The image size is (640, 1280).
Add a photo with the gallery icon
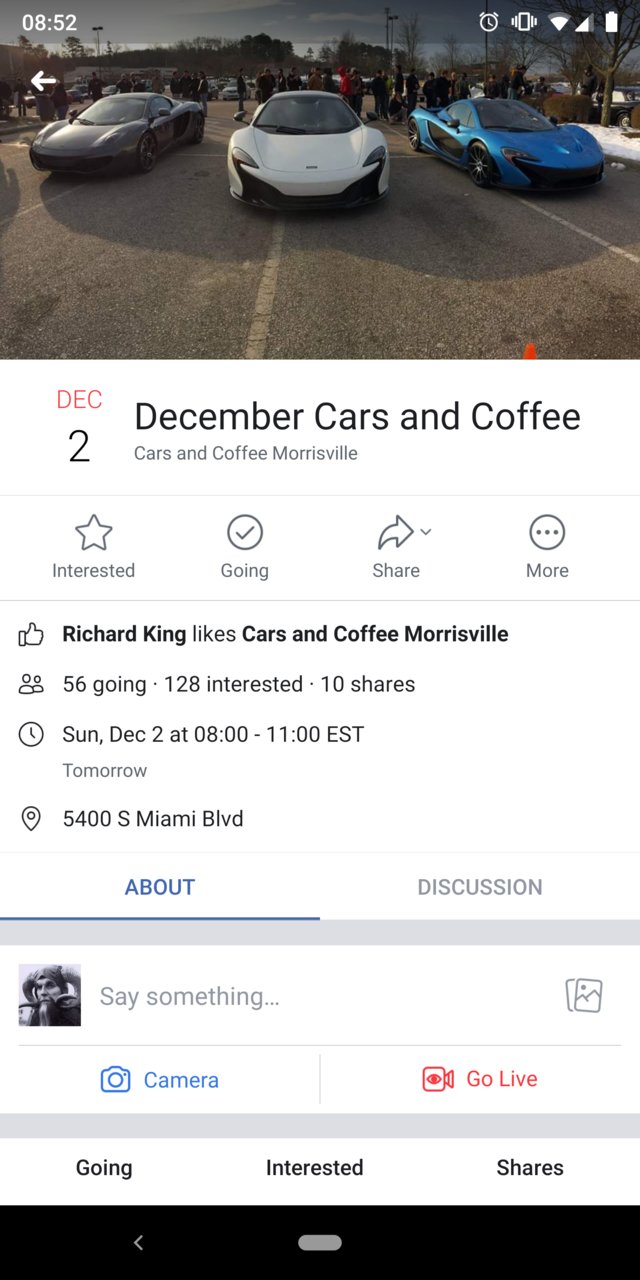tap(584, 995)
